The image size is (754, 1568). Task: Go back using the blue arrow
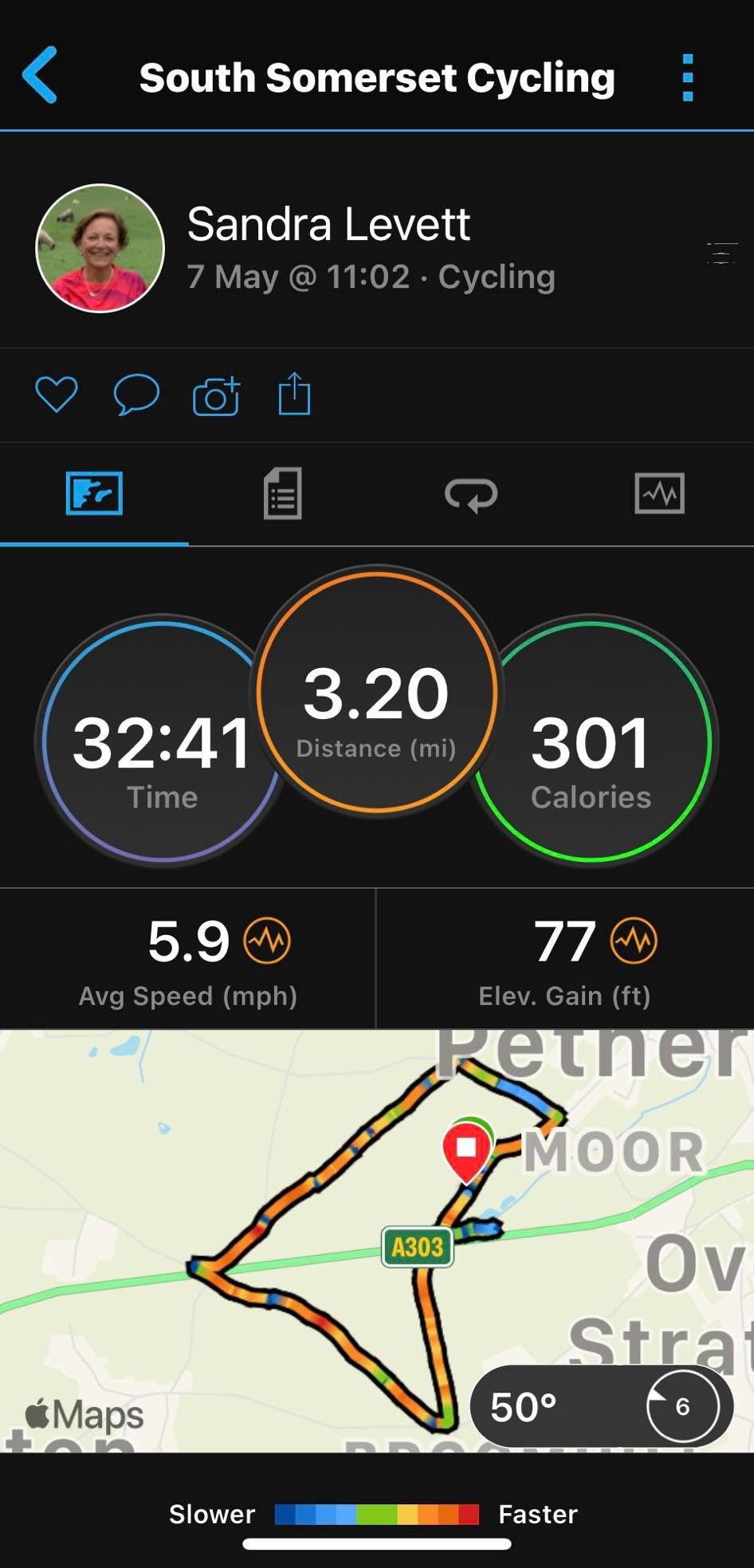(41, 75)
